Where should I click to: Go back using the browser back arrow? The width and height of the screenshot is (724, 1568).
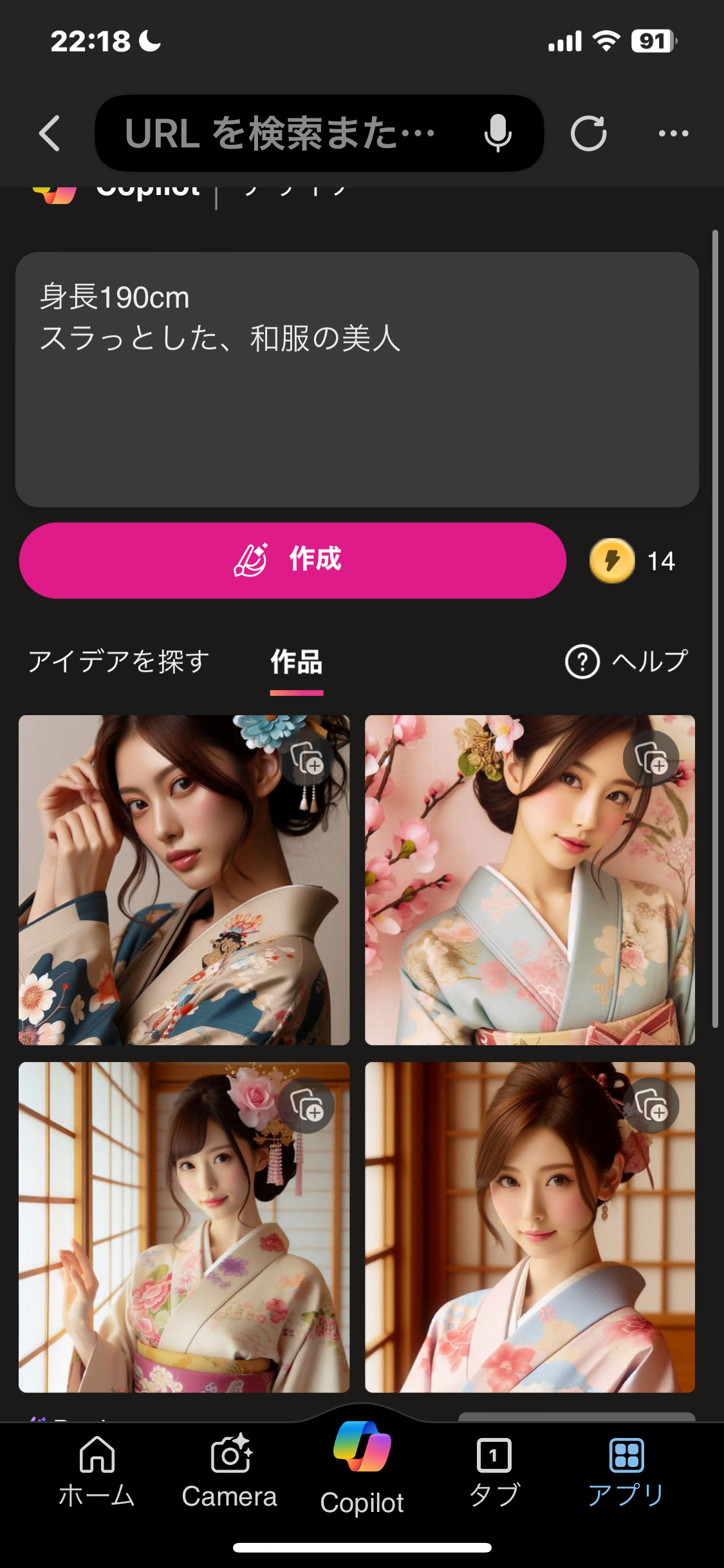[50, 134]
